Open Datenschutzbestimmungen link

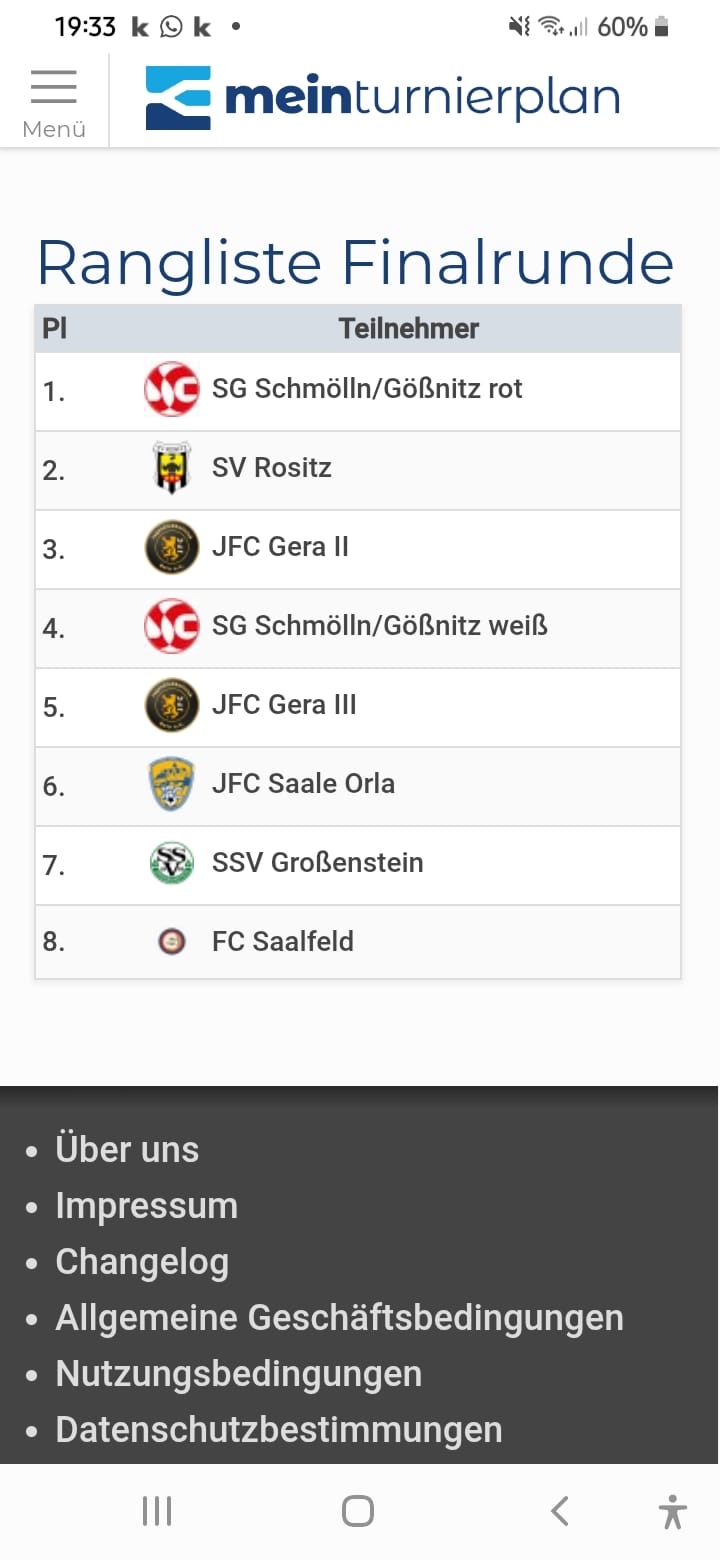(x=278, y=1430)
